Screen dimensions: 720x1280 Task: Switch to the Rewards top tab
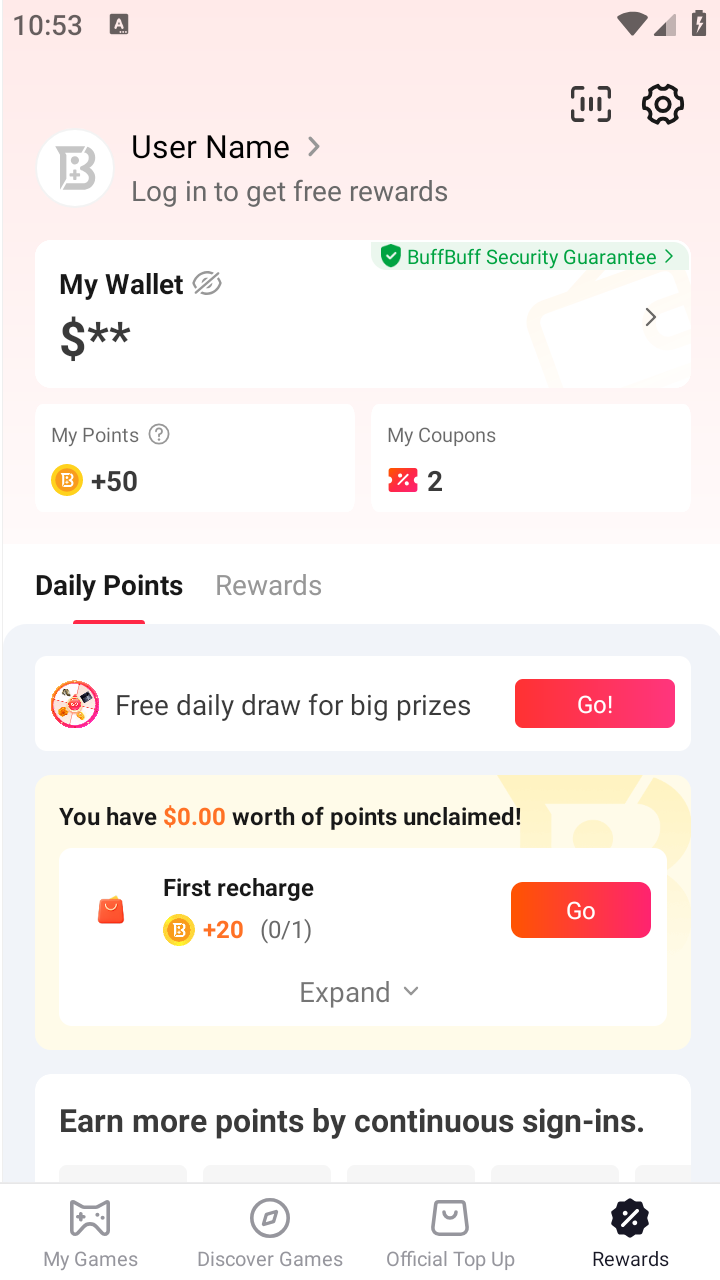coord(269,586)
